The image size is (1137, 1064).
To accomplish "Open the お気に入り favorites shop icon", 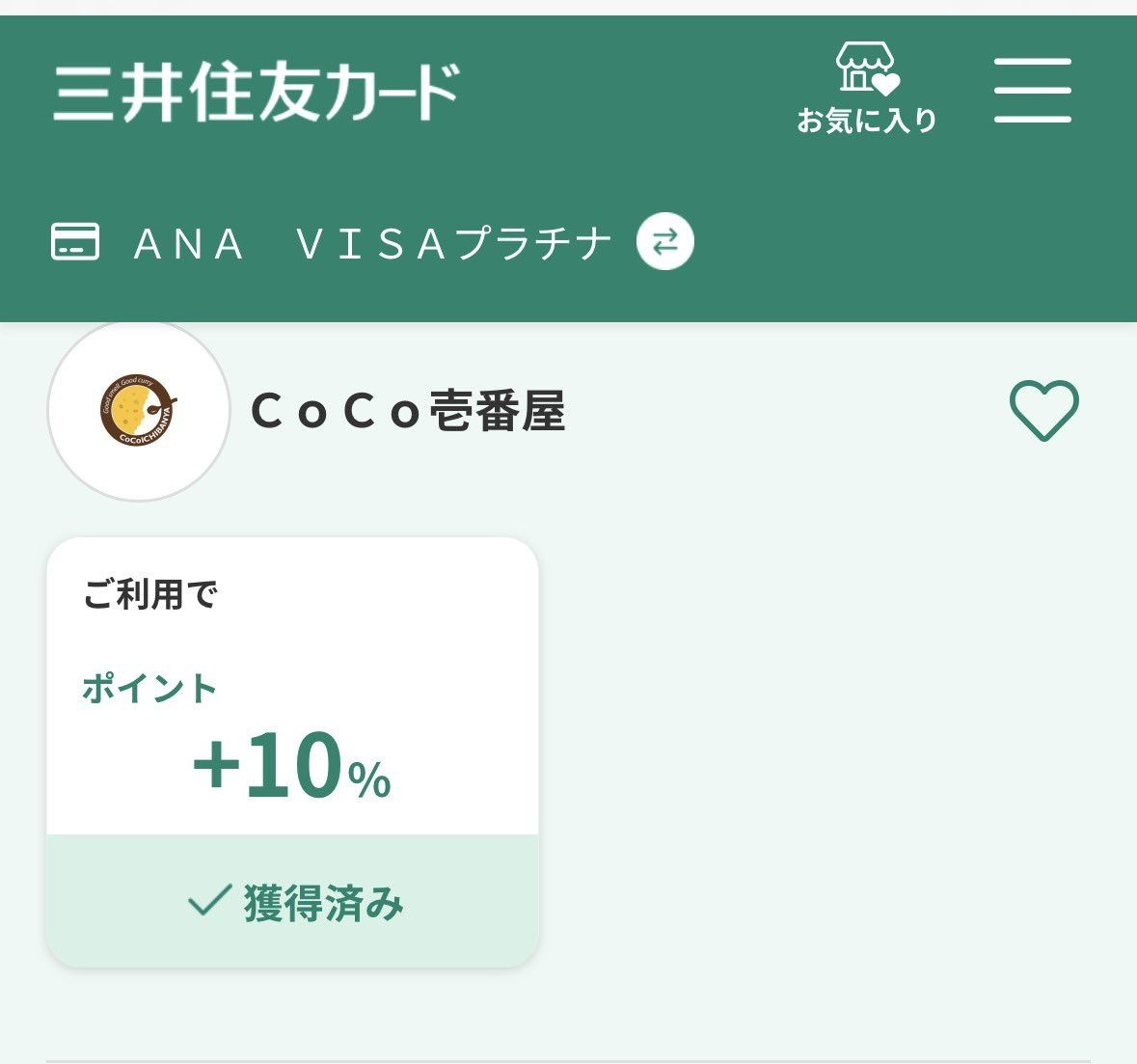I will pos(866,89).
